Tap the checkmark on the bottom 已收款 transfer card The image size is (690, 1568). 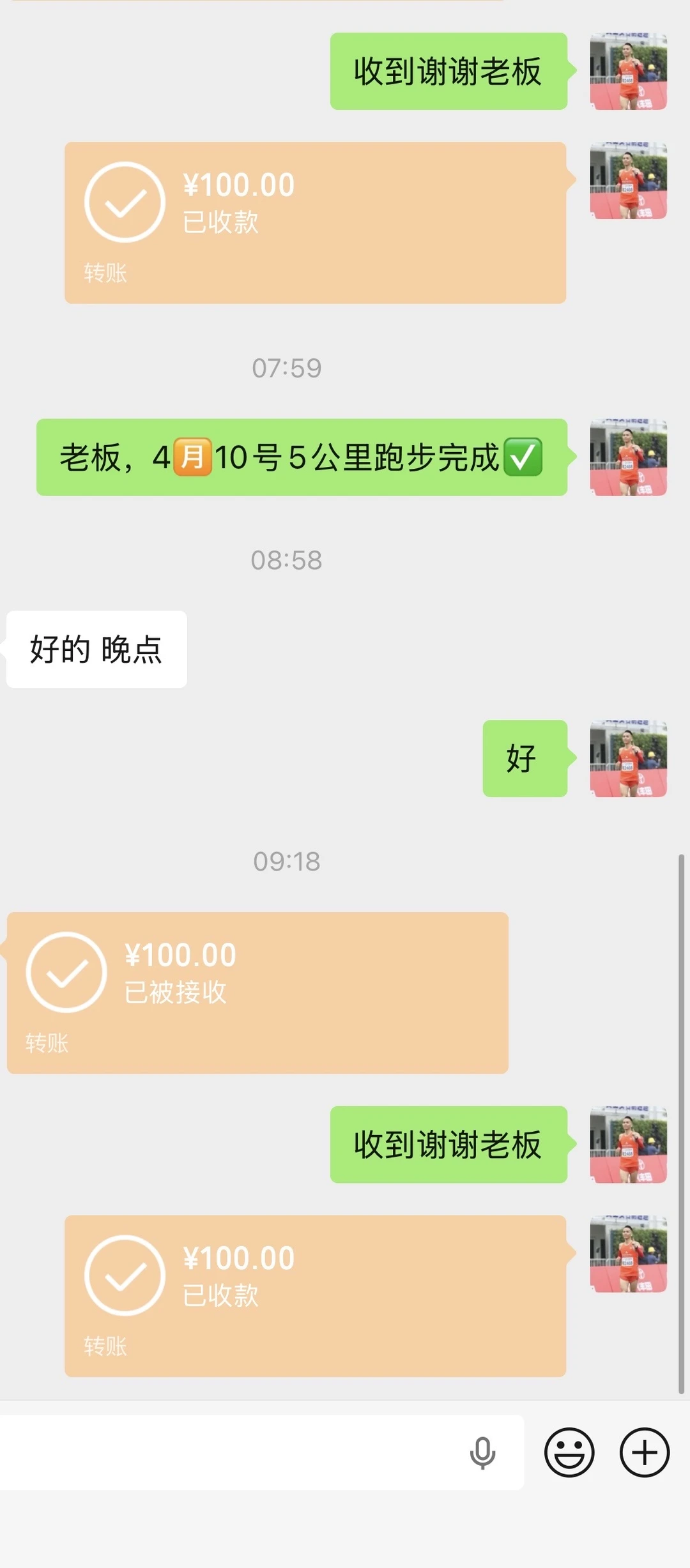click(123, 1274)
